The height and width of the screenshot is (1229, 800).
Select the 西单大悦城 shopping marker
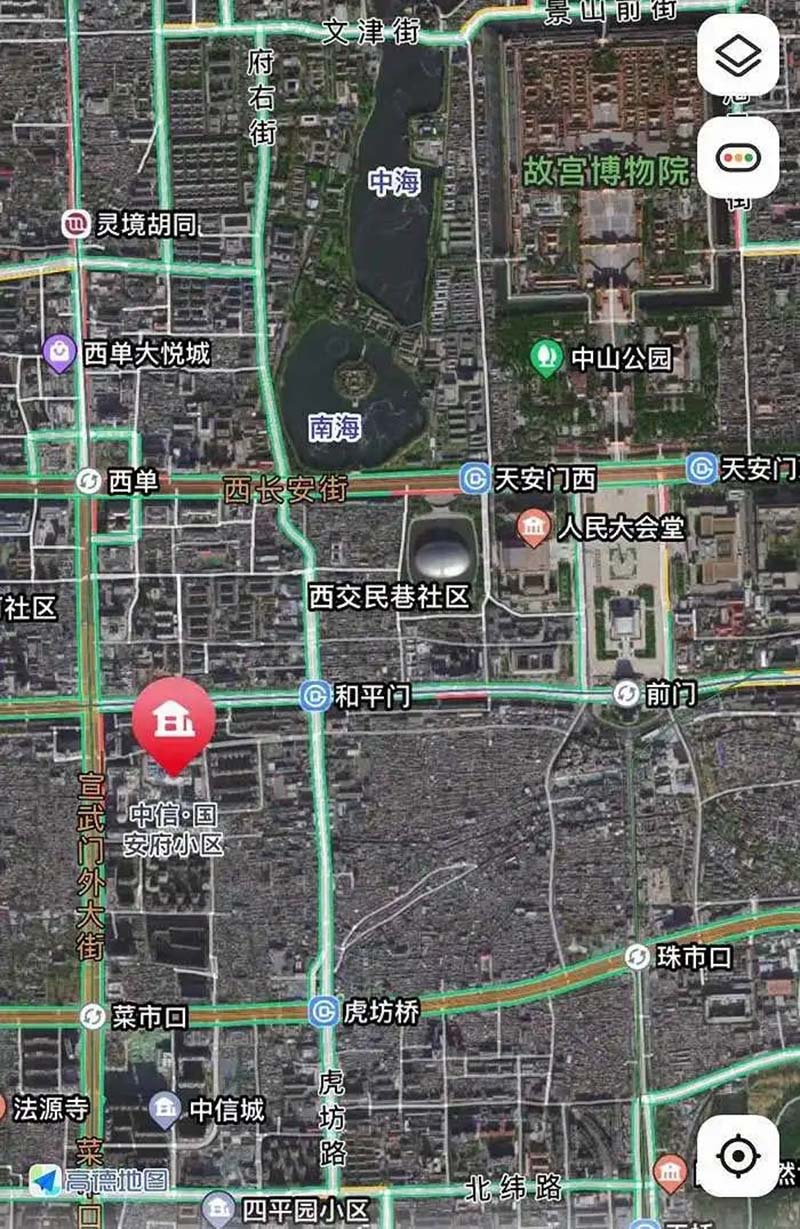(60, 353)
